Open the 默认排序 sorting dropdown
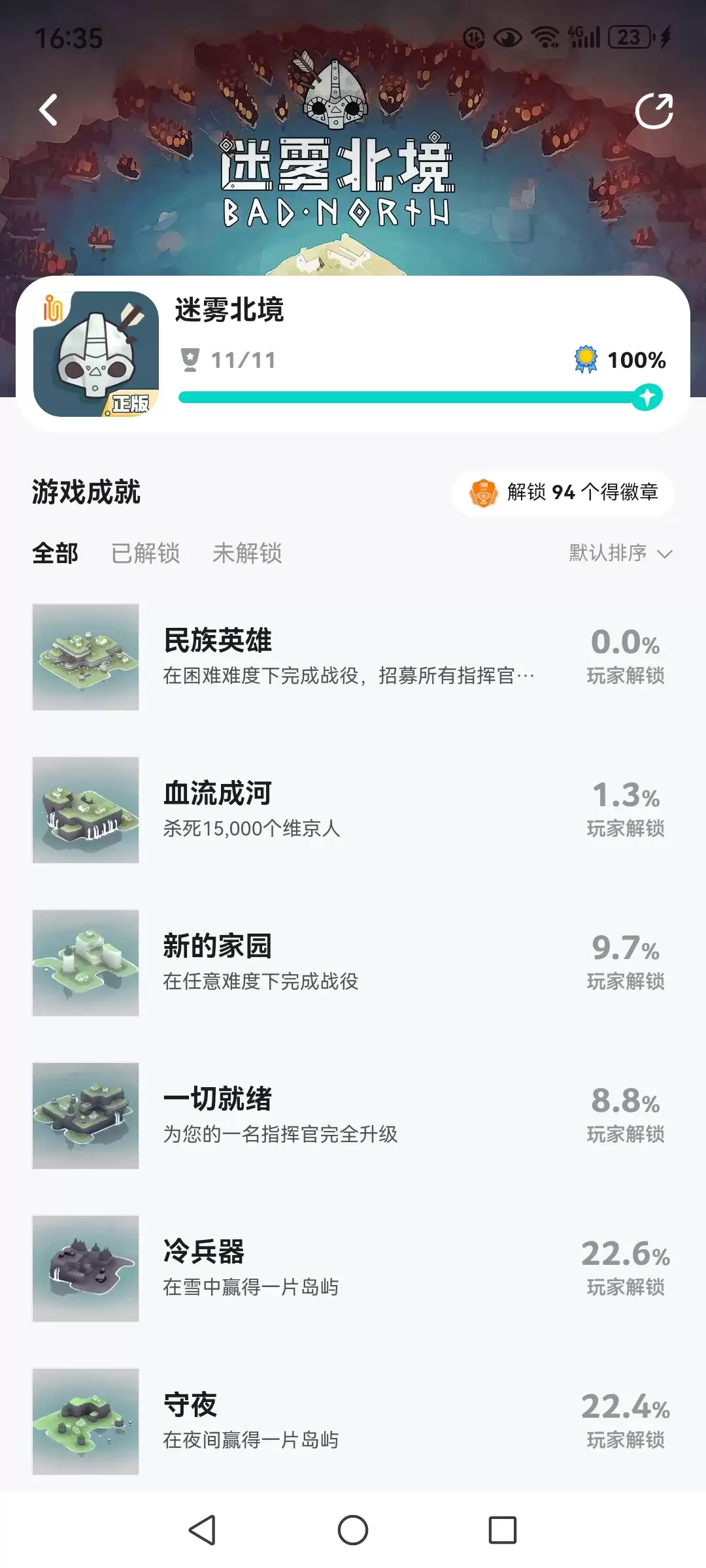Viewport: 706px width, 1568px height. point(608,553)
